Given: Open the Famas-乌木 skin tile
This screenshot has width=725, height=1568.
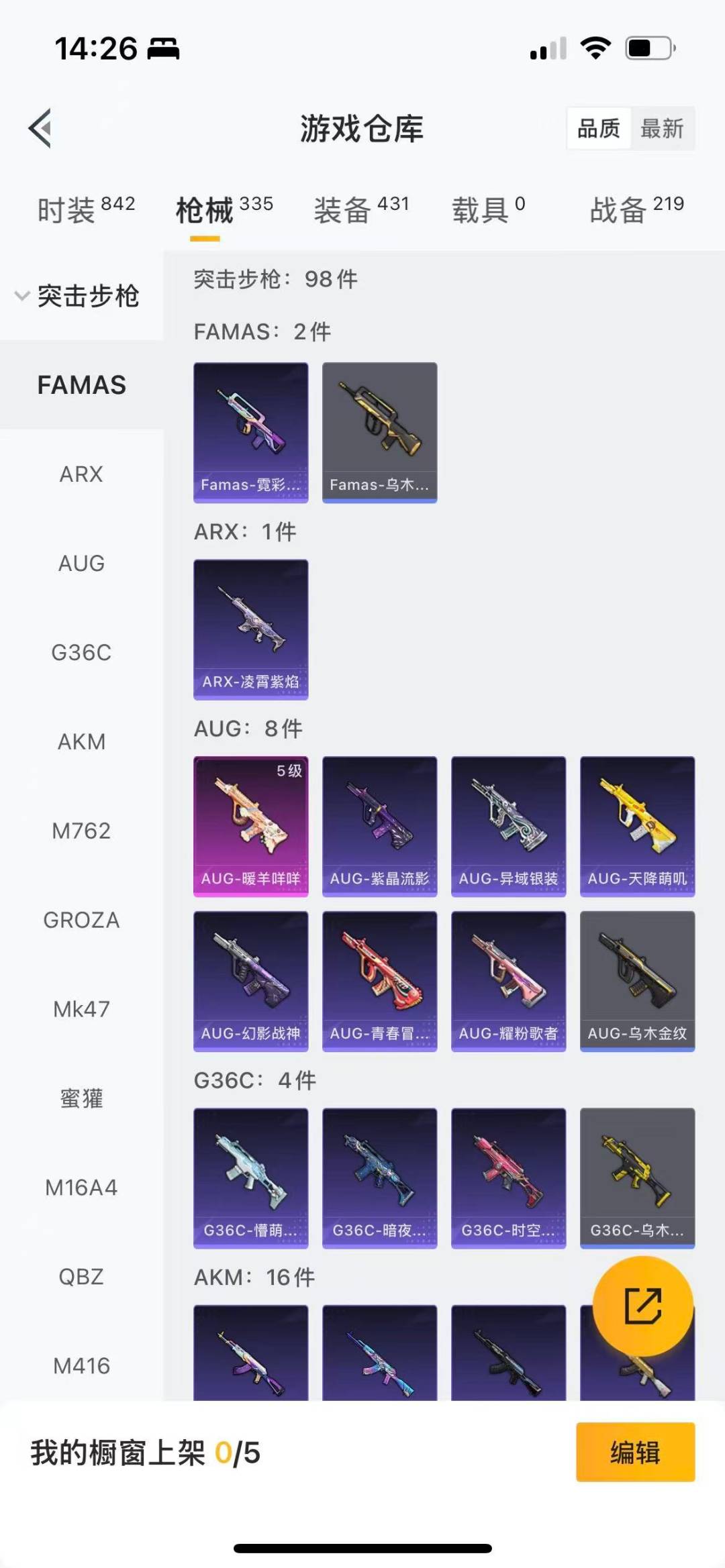Looking at the screenshot, I should click(x=379, y=432).
